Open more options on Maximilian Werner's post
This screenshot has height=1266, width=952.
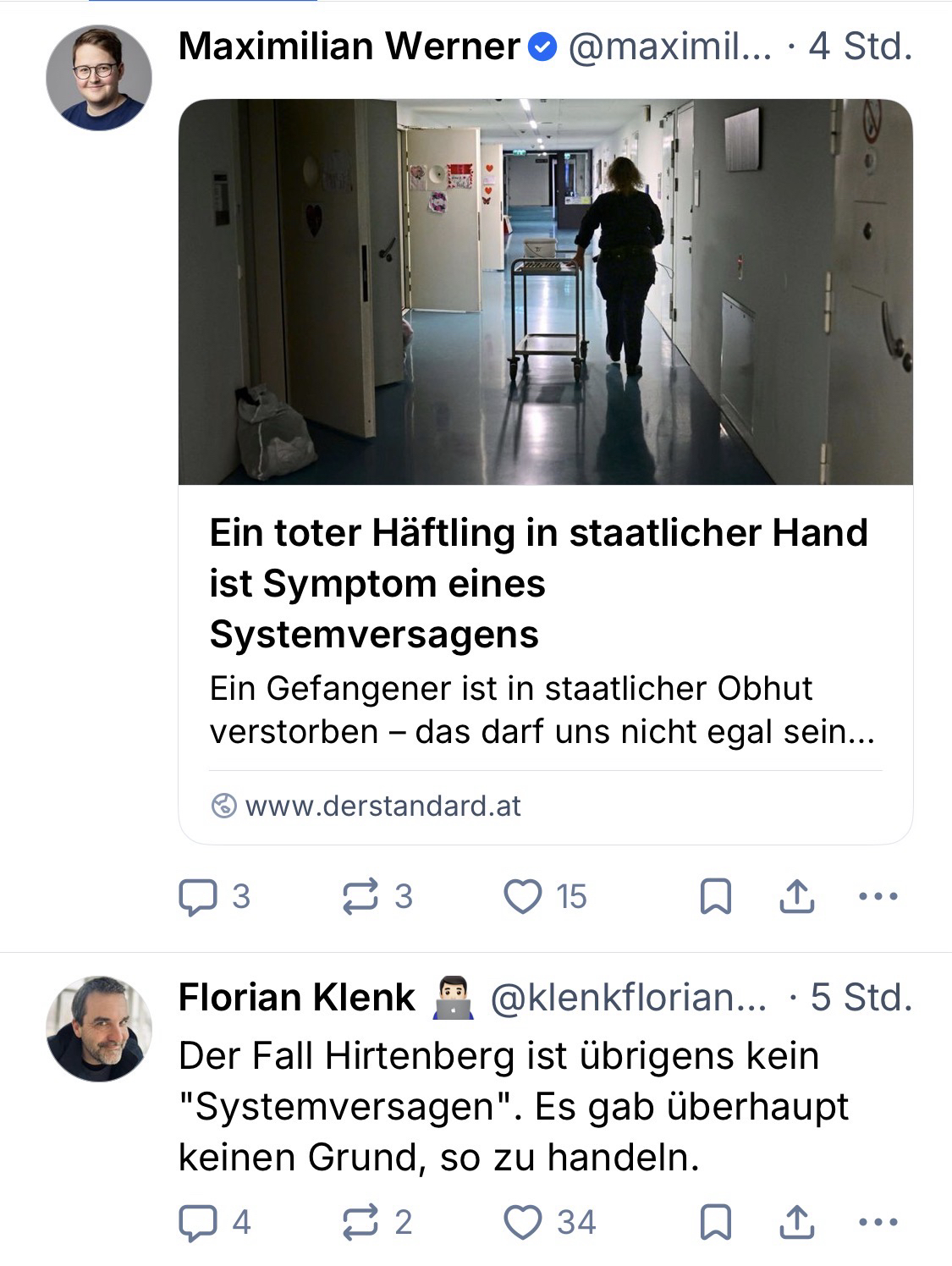pos(878,897)
